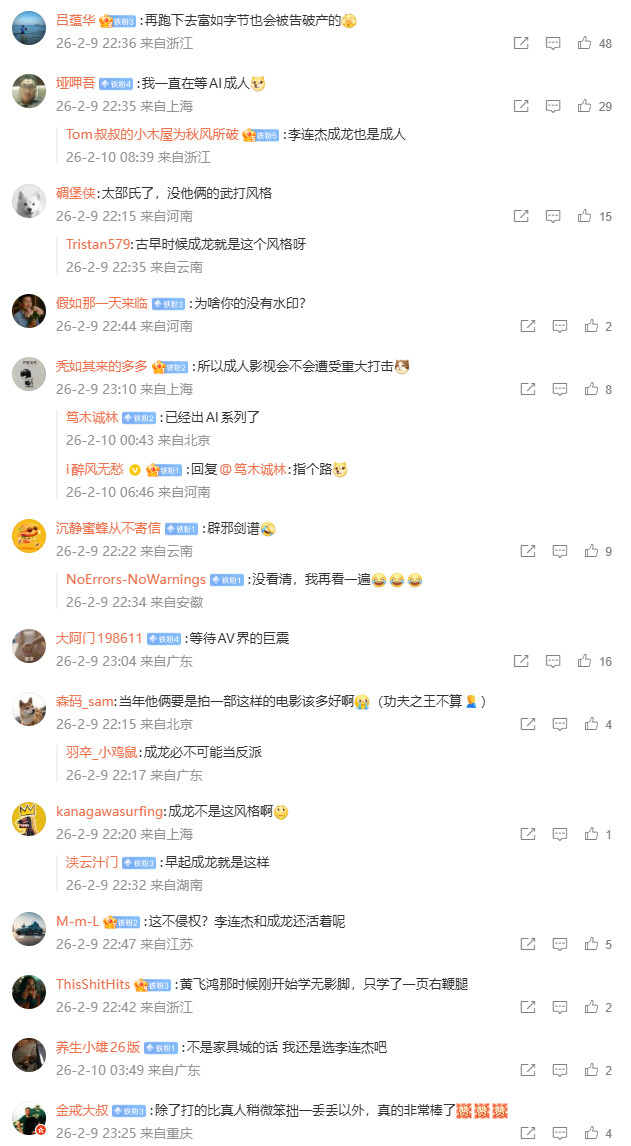Open Tristan579's profile
Image resolution: width=631 pixels, height=1146 pixels.
pos(98,244)
